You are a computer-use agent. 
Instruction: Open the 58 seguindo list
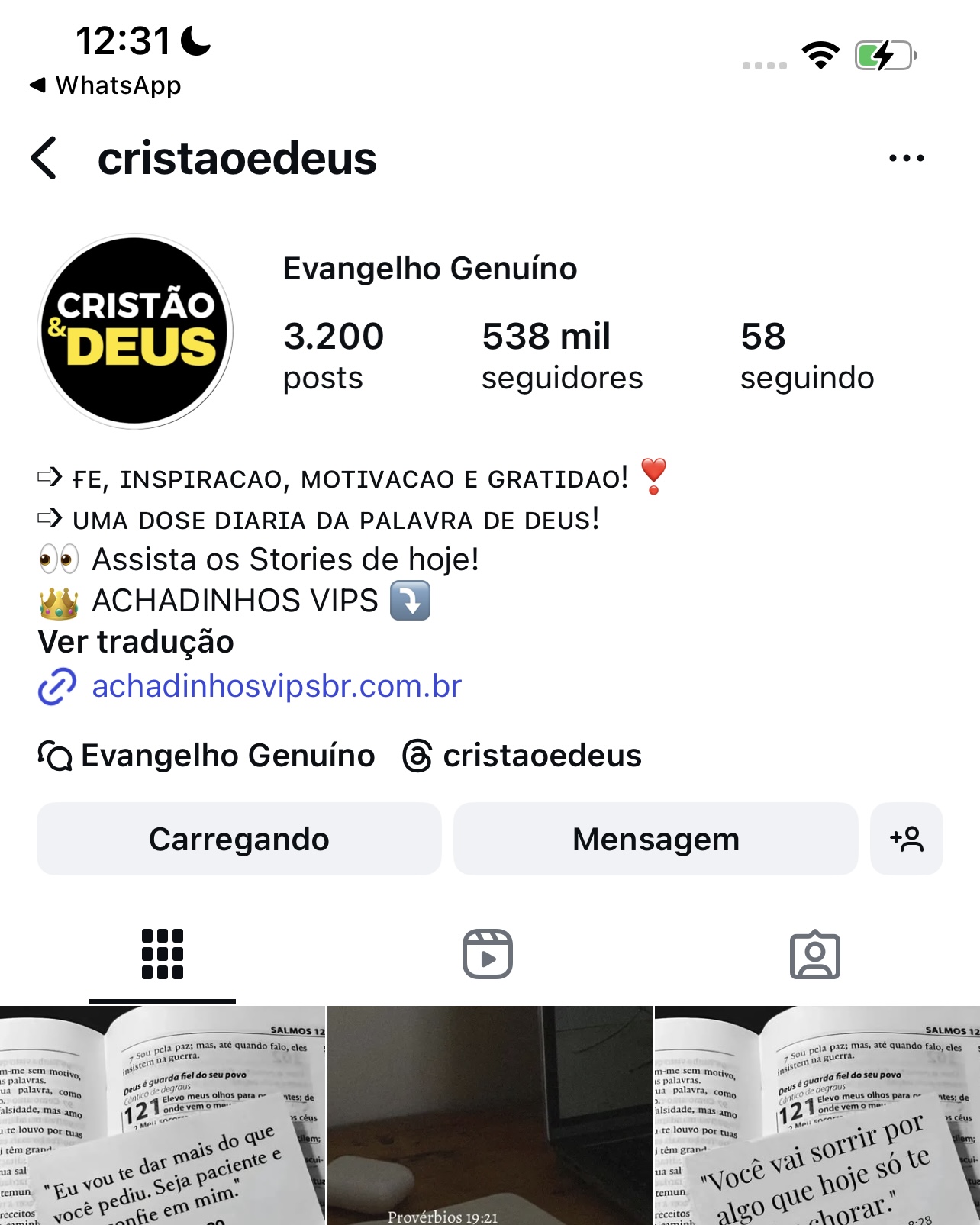806,356
